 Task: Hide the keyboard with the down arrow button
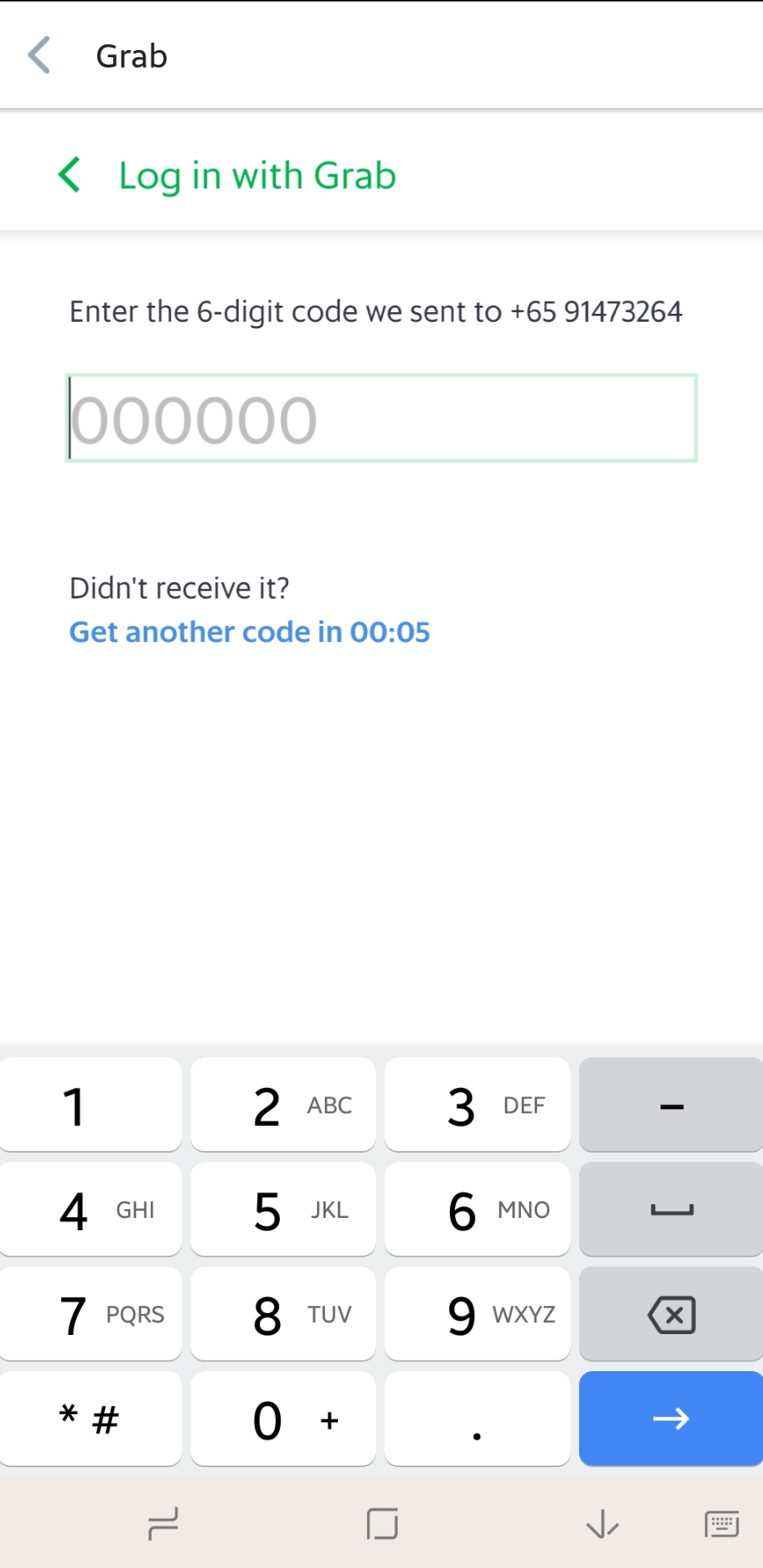coord(602,1524)
